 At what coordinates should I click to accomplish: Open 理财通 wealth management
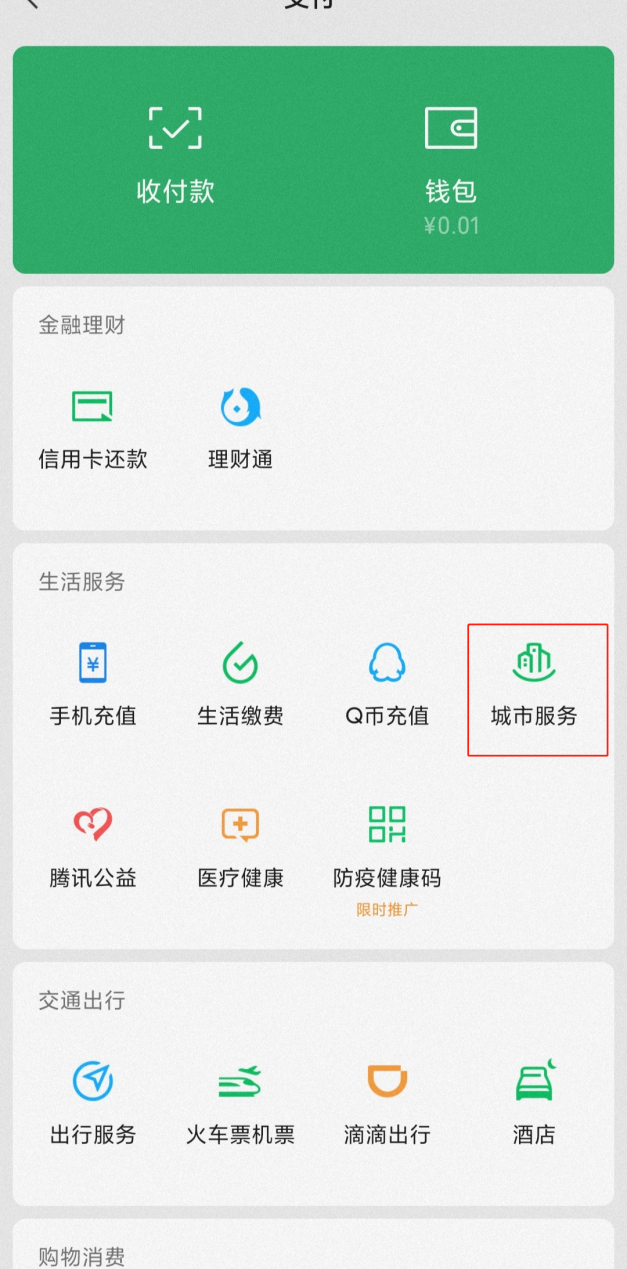pos(240,429)
